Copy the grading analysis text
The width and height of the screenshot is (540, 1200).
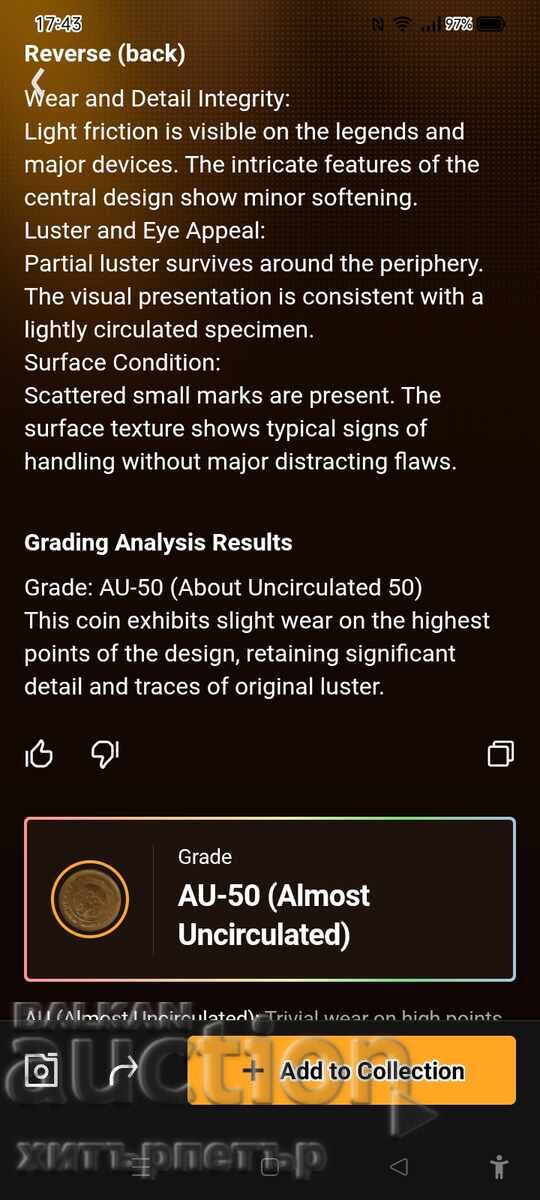tap(501, 753)
